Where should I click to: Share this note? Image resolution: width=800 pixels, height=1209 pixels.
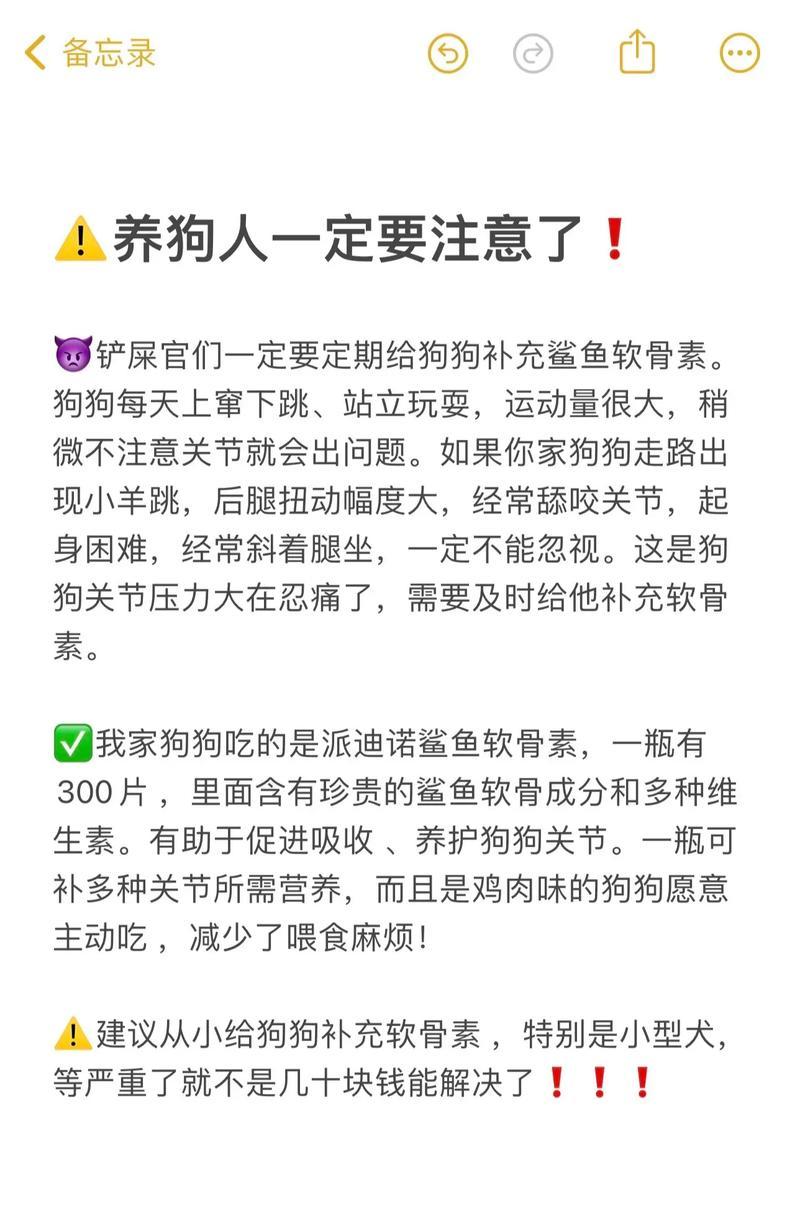pyautogui.click(x=637, y=51)
